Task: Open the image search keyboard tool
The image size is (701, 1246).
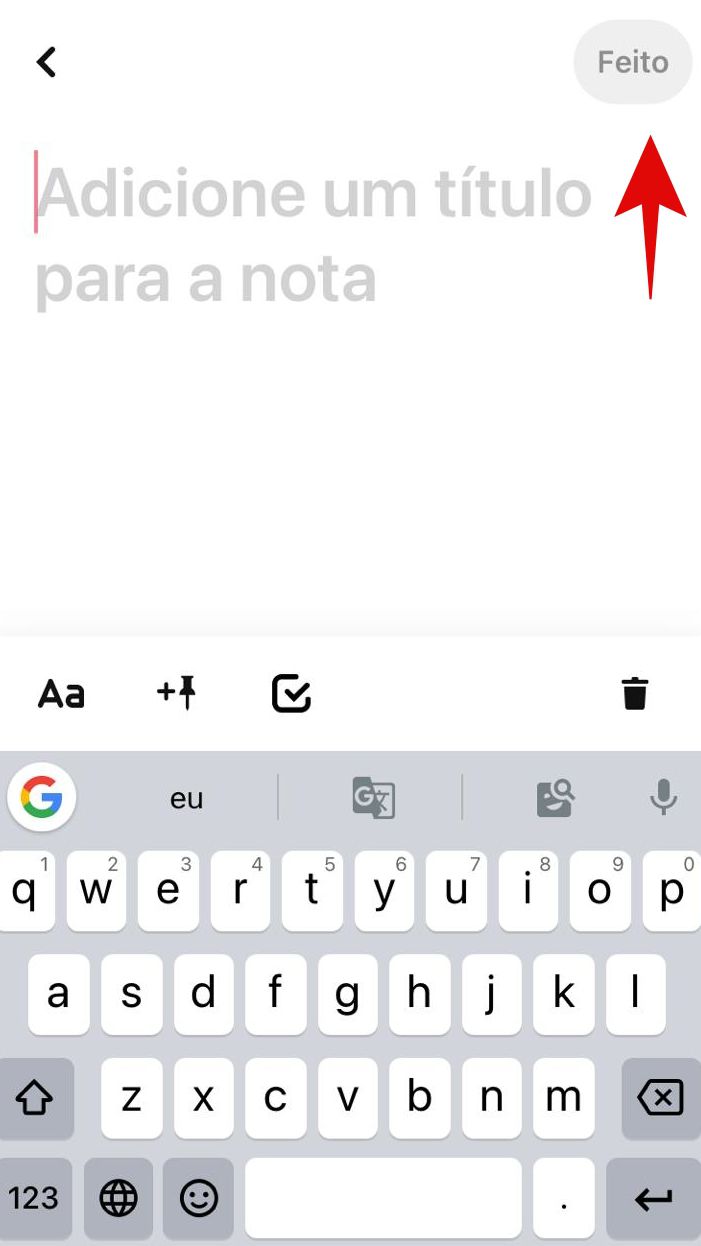Action: point(555,798)
